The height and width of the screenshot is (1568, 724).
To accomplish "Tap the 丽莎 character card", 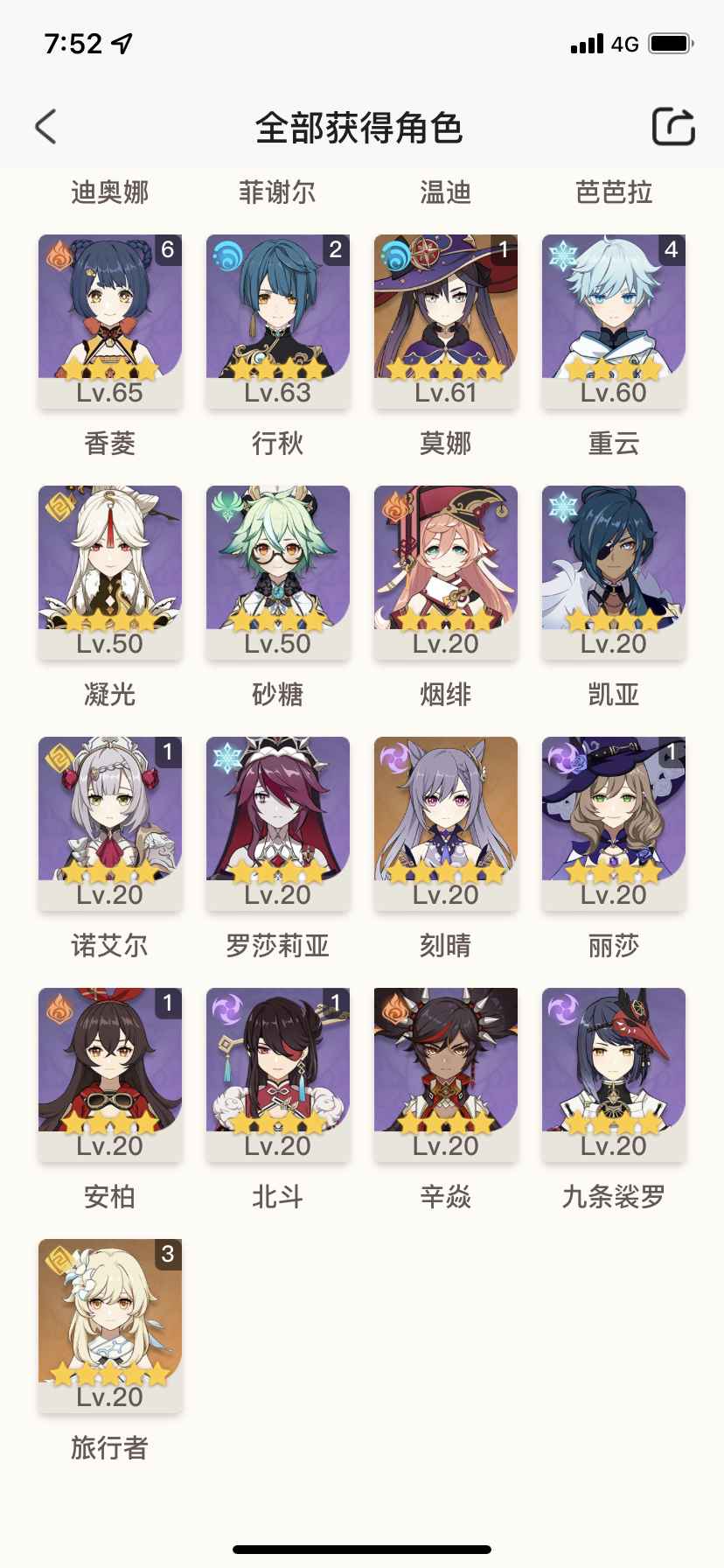I will (614, 823).
